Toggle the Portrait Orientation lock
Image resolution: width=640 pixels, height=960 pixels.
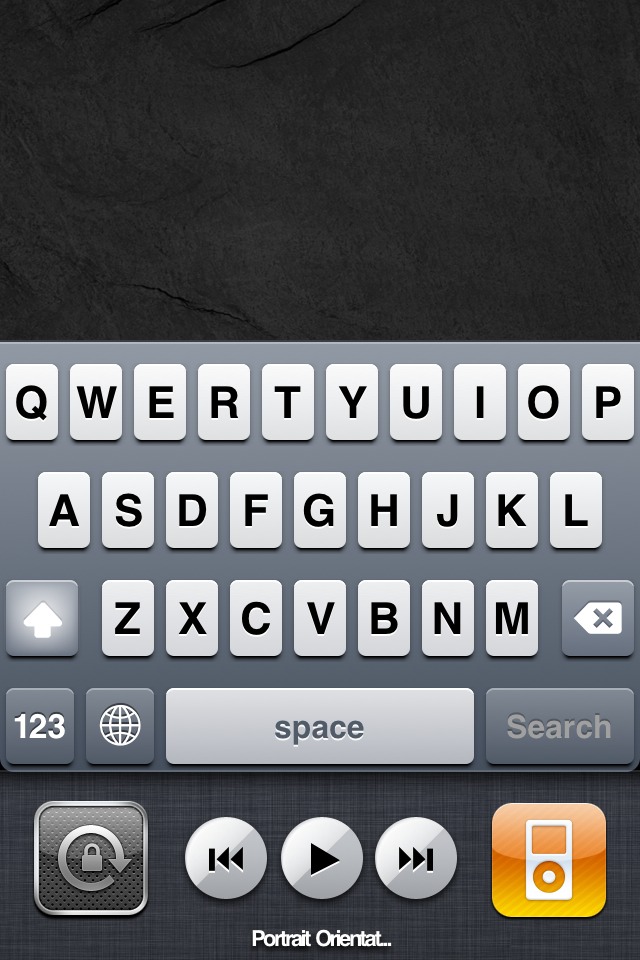coord(91,859)
